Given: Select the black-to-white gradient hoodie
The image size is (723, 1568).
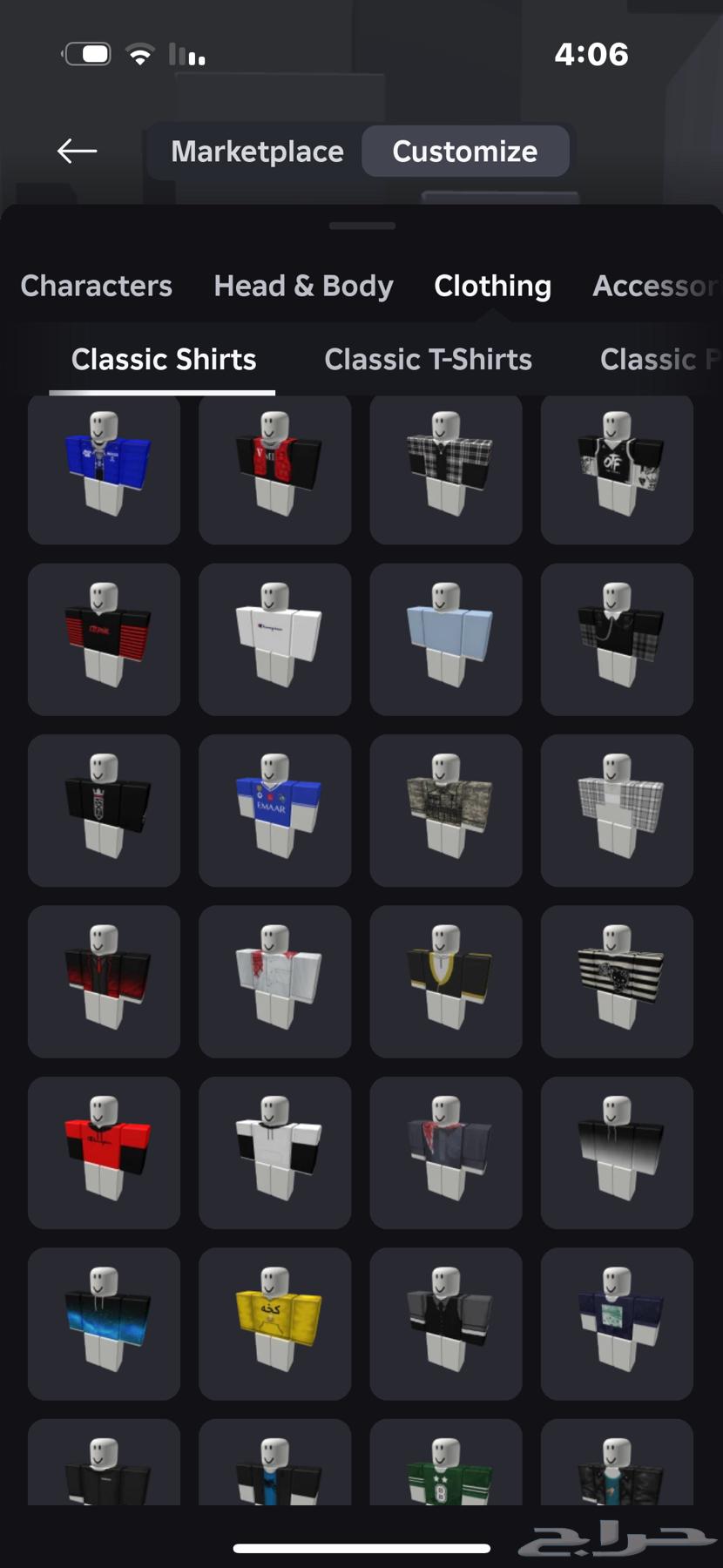Looking at the screenshot, I should pos(617,1152).
